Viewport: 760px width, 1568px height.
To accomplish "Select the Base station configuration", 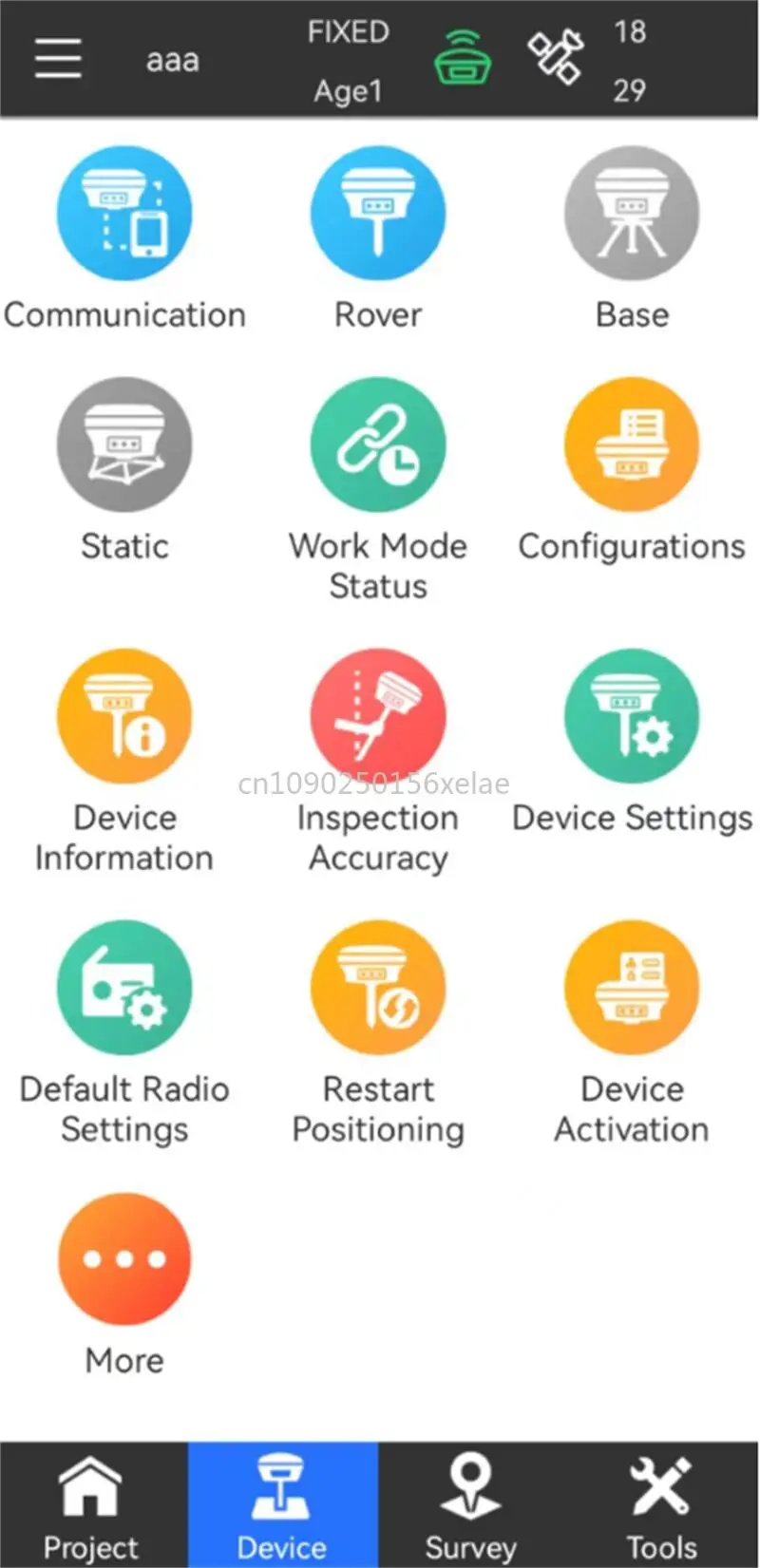I will [631, 214].
